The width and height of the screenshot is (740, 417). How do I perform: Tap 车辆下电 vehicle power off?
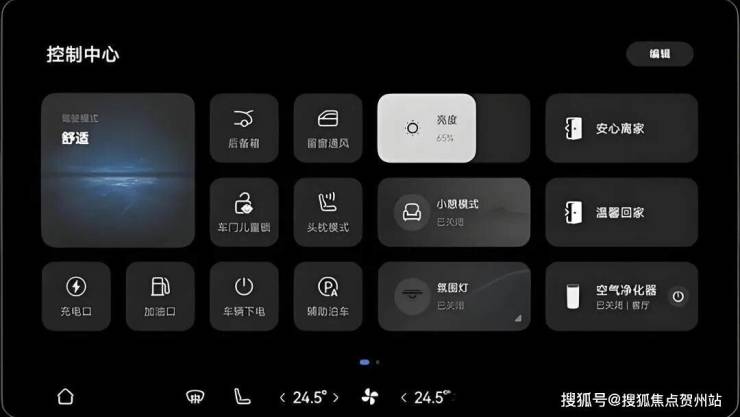(x=244, y=296)
